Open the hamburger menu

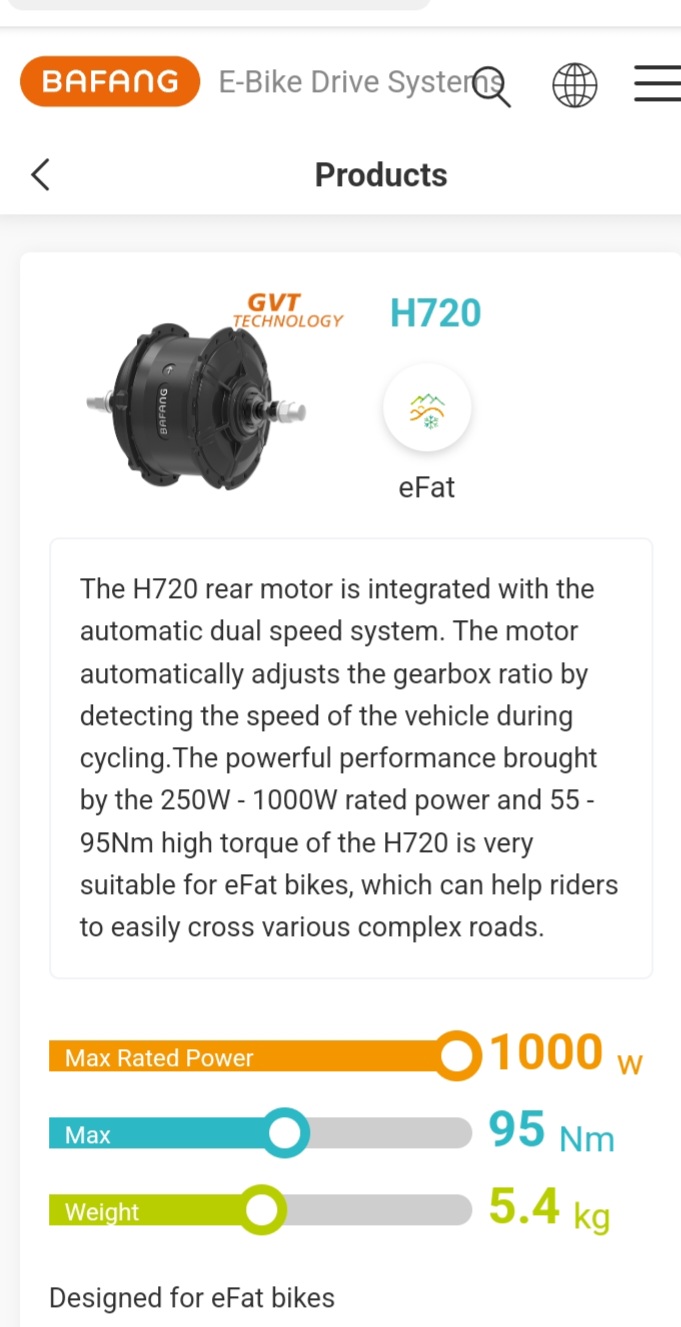point(657,83)
